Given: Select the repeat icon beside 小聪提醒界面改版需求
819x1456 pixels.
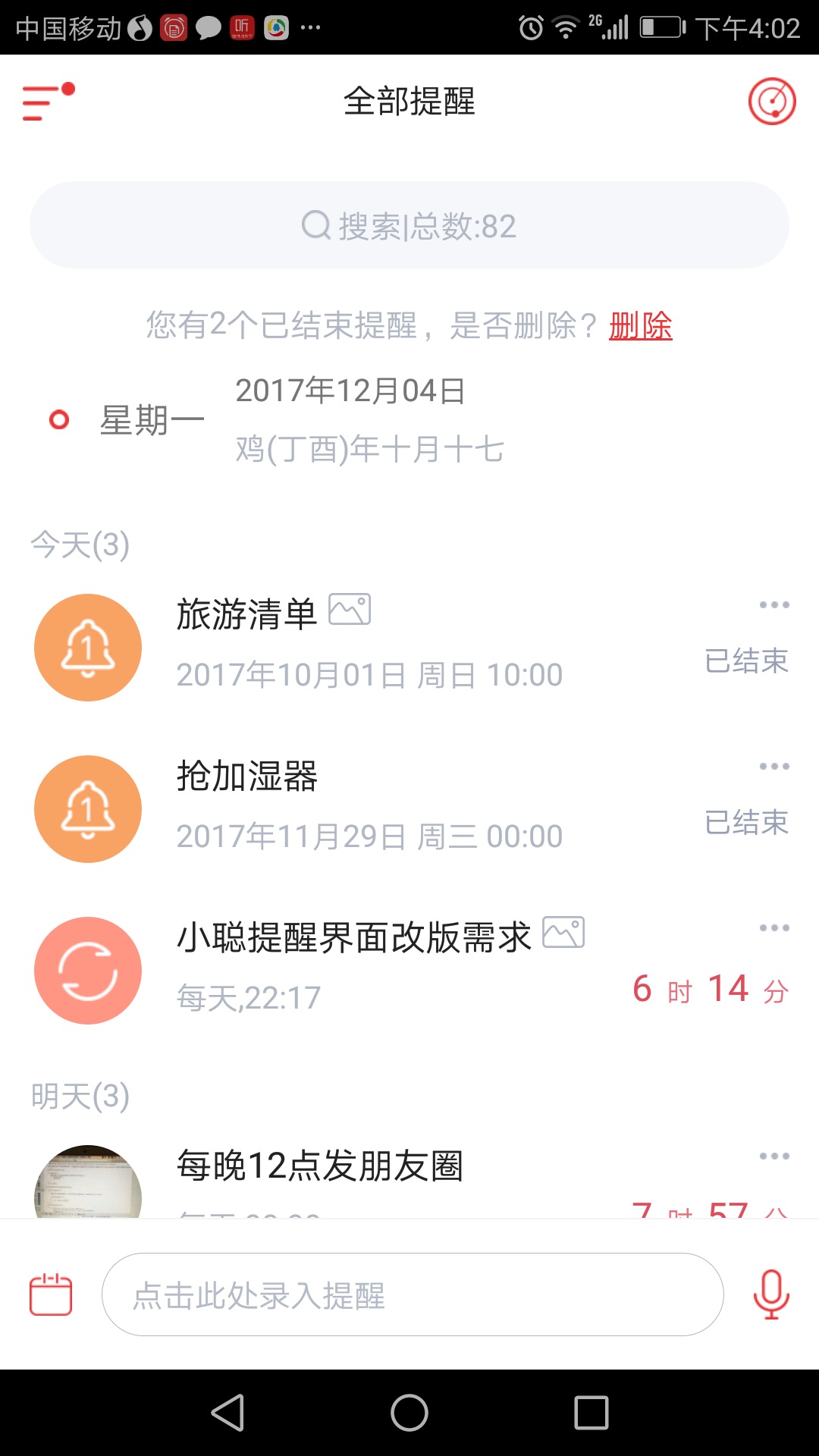Looking at the screenshot, I should [x=87, y=971].
